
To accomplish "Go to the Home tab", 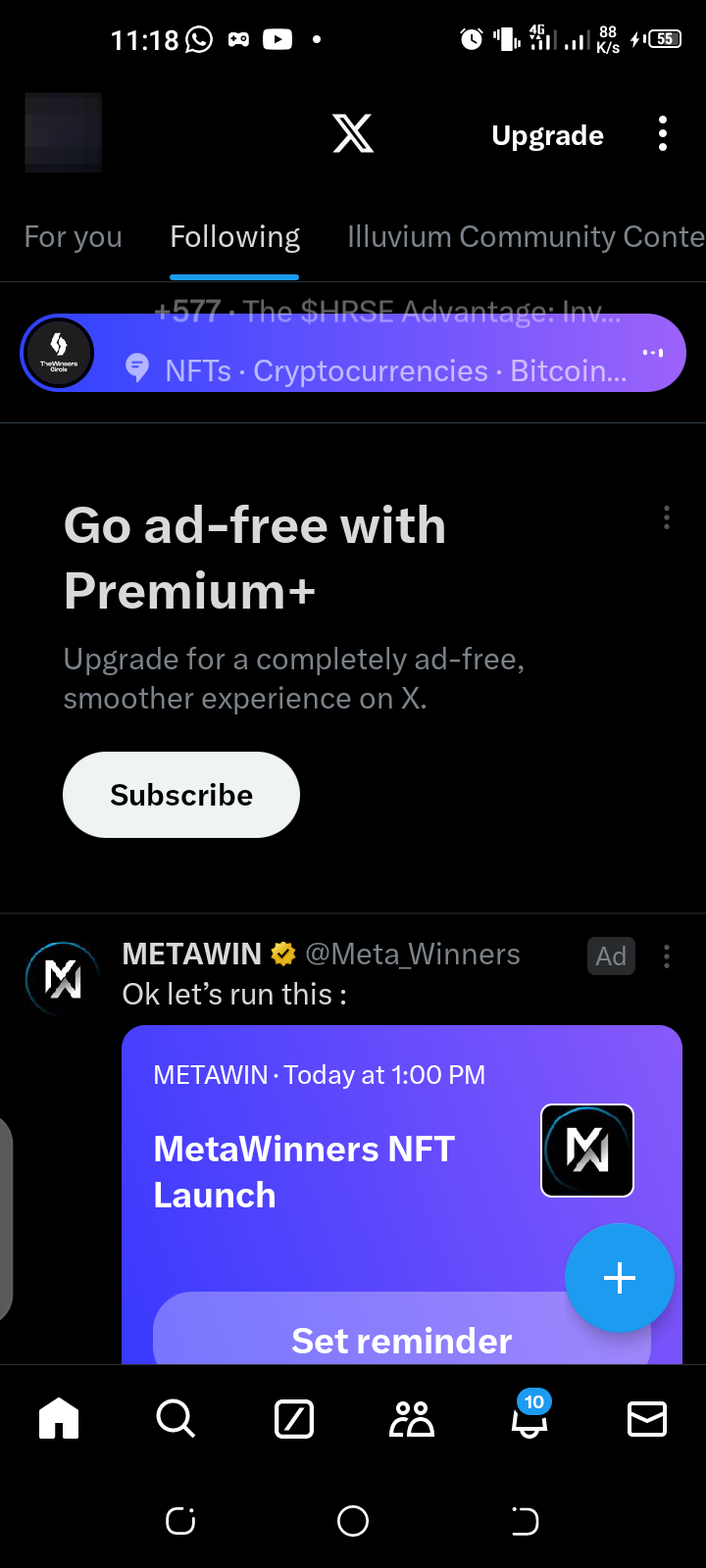I will [x=59, y=1418].
